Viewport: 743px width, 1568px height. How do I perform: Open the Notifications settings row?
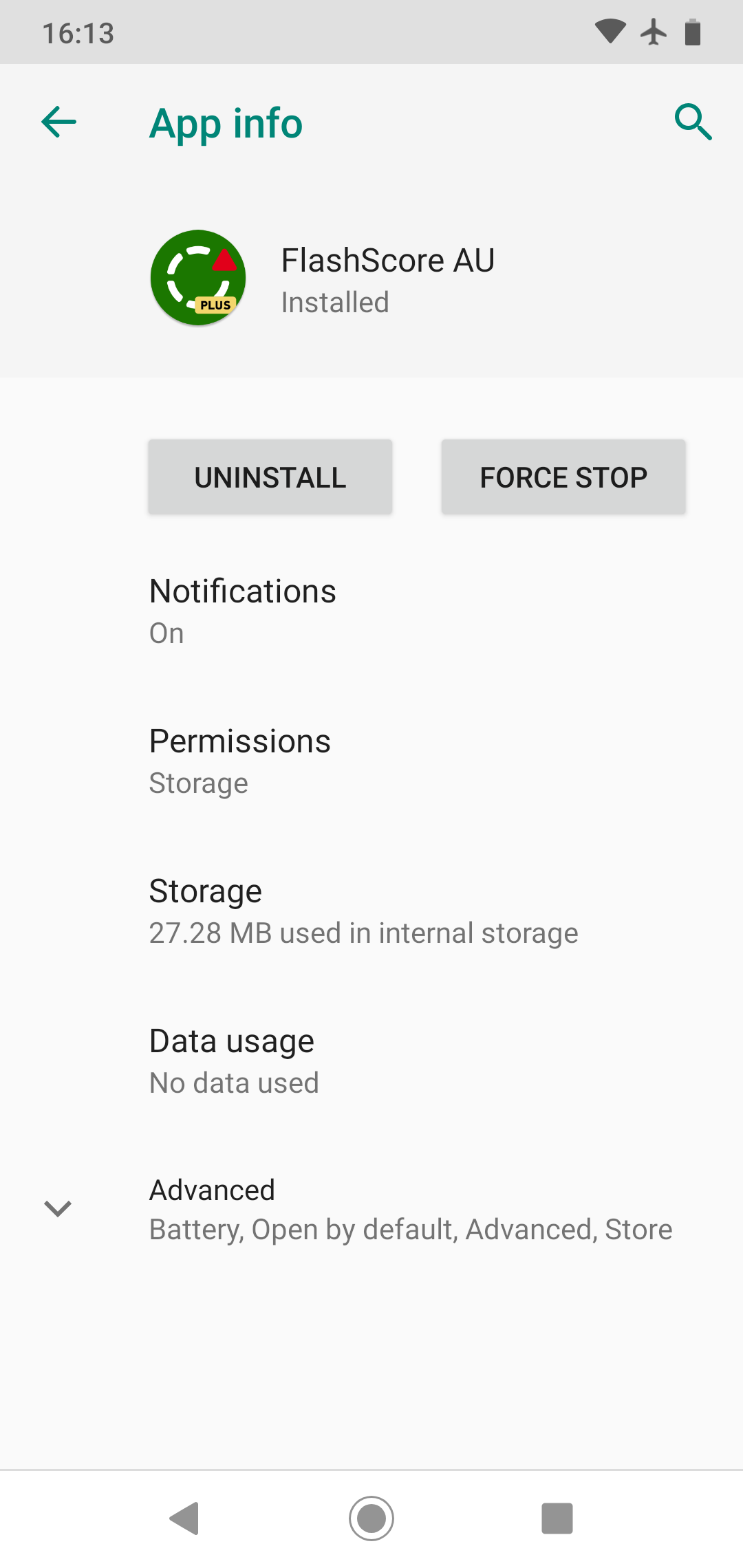click(x=371, y=611)
